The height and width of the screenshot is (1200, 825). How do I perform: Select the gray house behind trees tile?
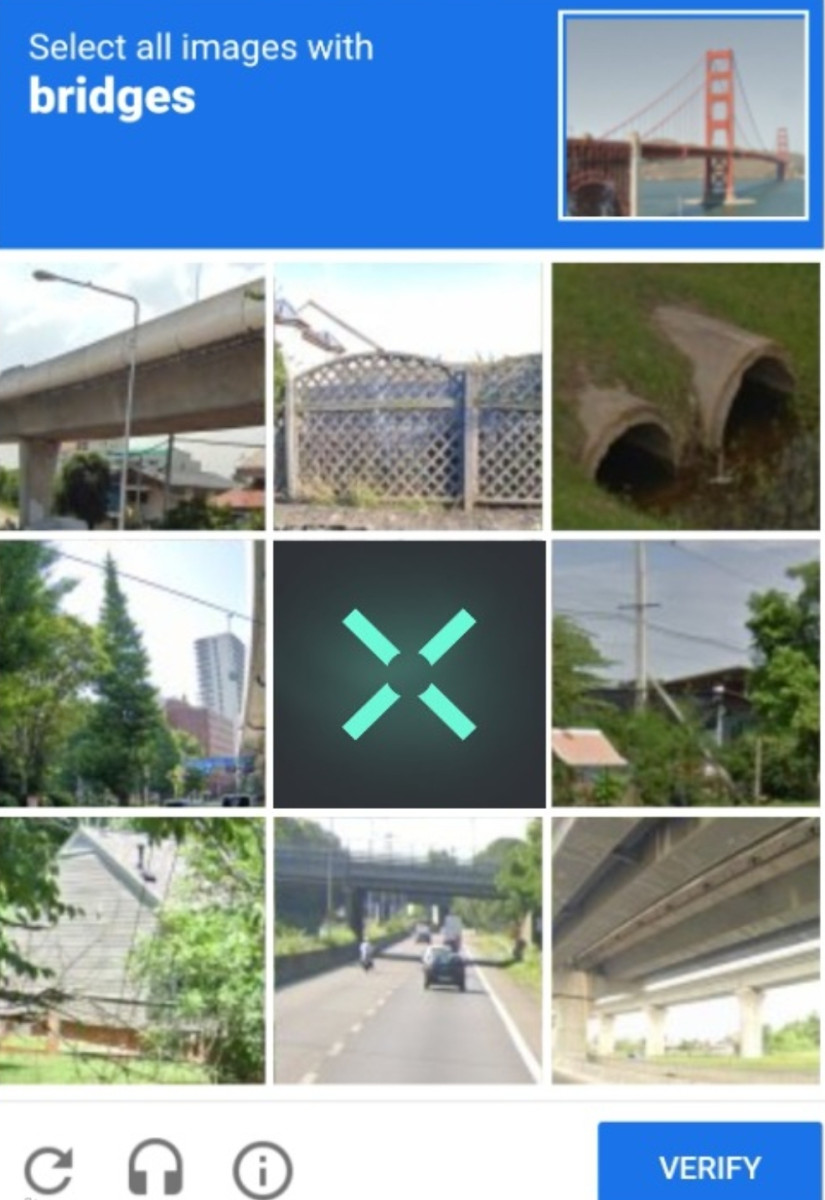(x=132, y=950)
